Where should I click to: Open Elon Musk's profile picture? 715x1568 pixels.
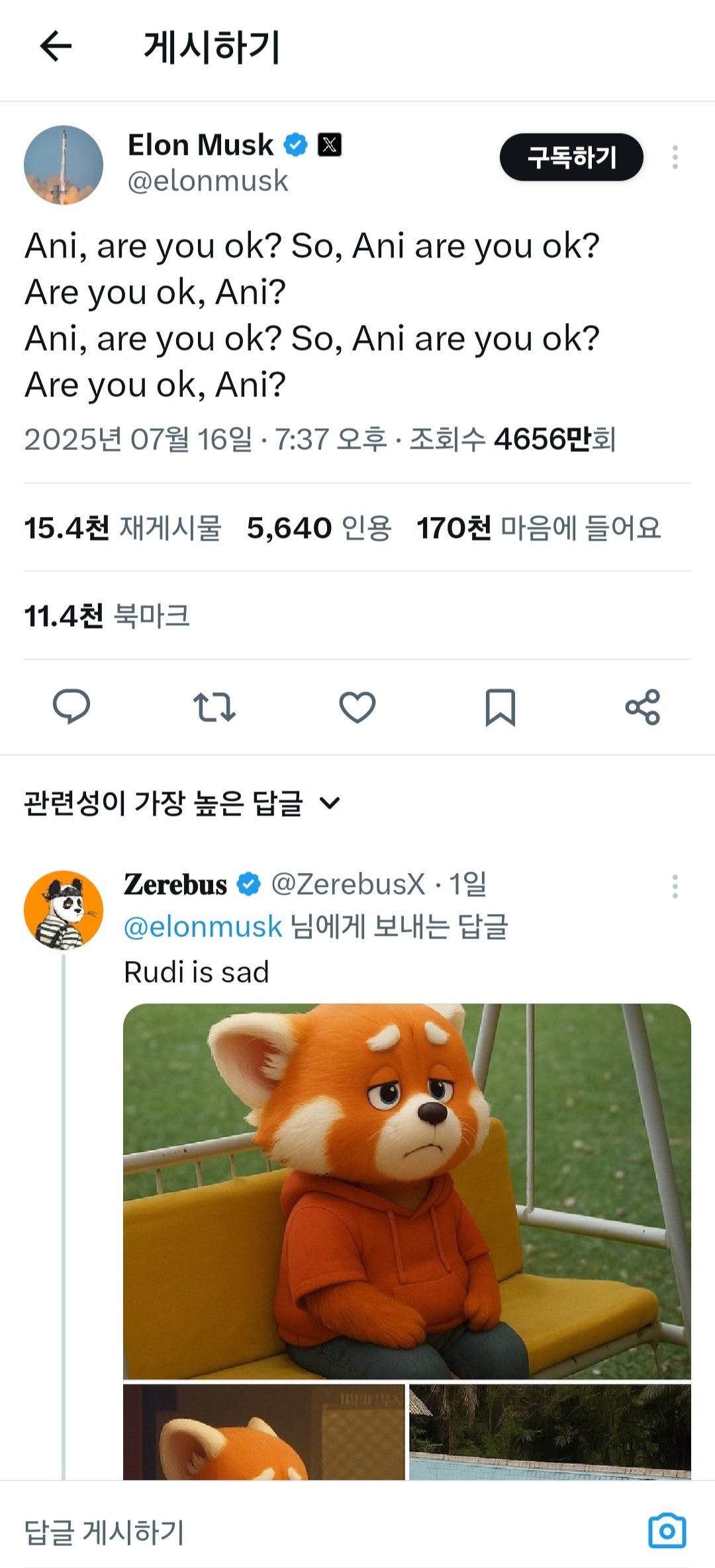tap(64, 165)
